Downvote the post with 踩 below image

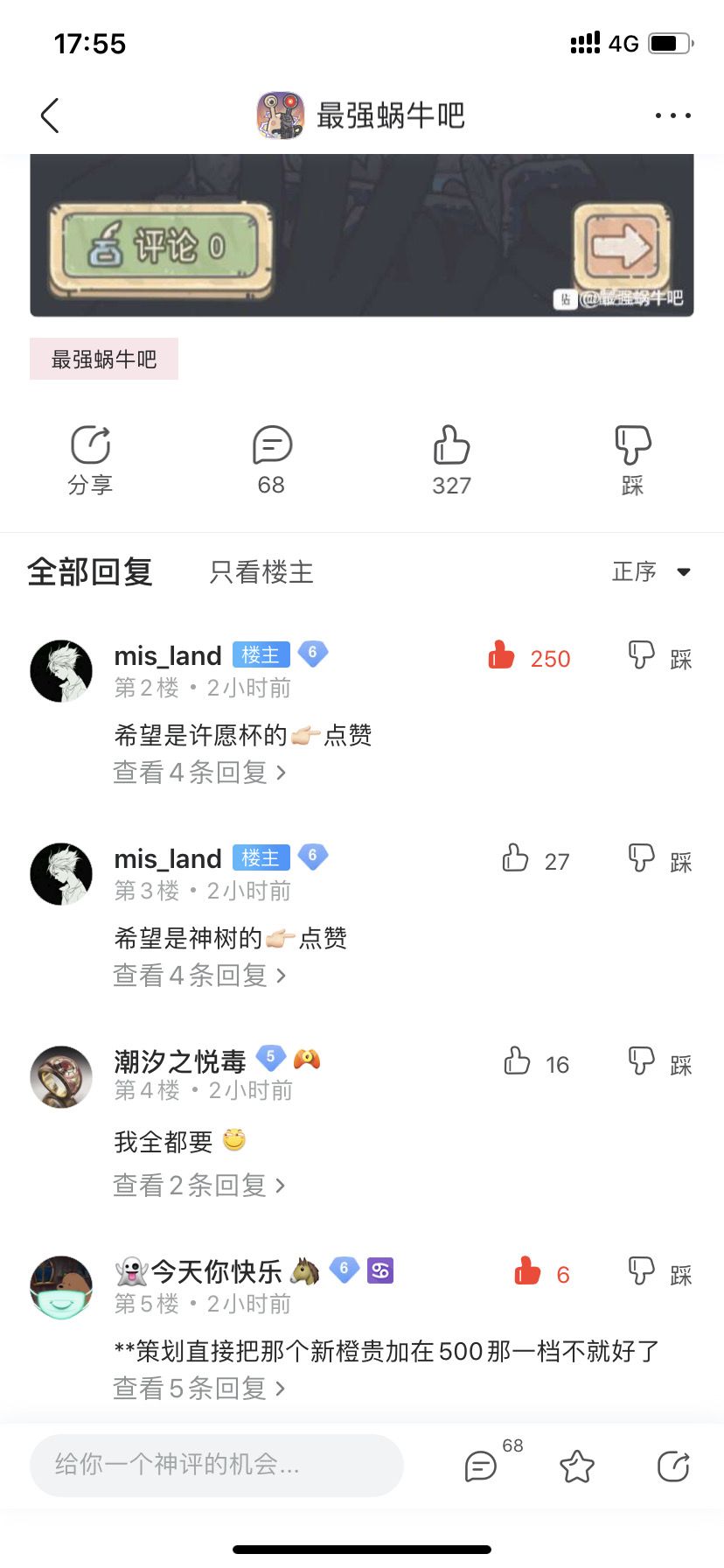click(x=632, y=460)
